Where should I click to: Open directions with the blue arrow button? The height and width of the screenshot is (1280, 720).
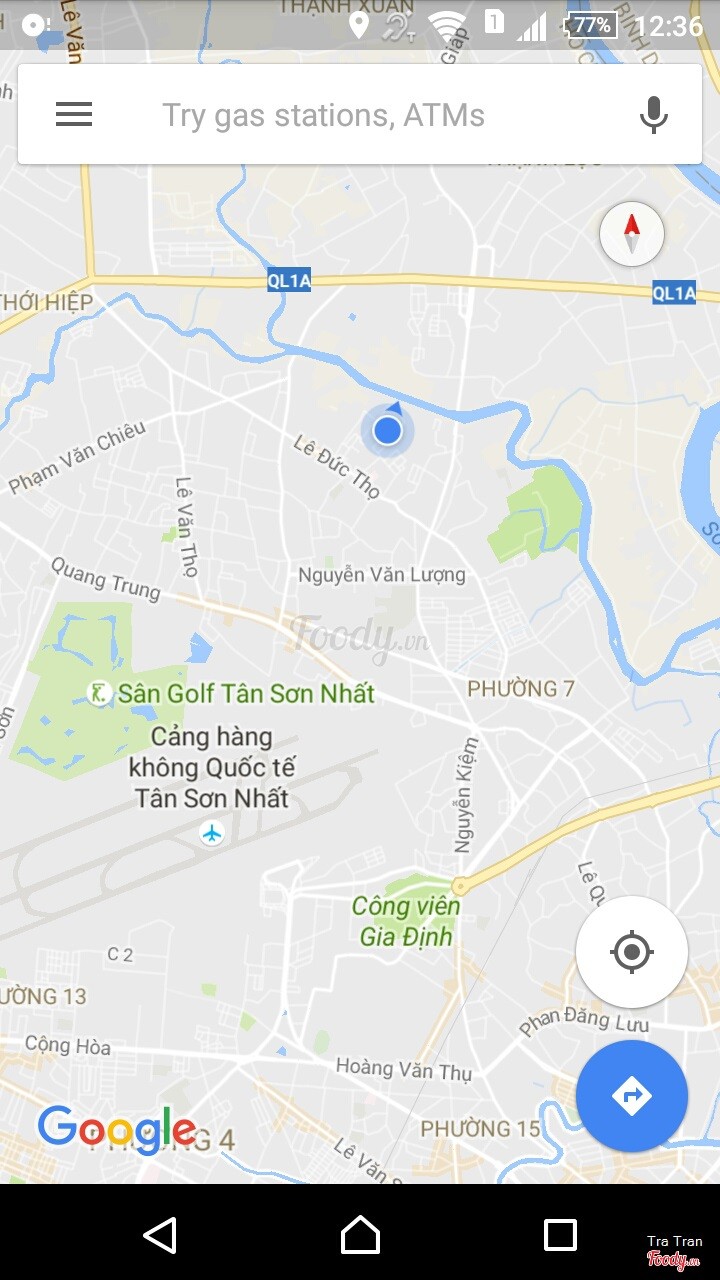coord(631,1097)
